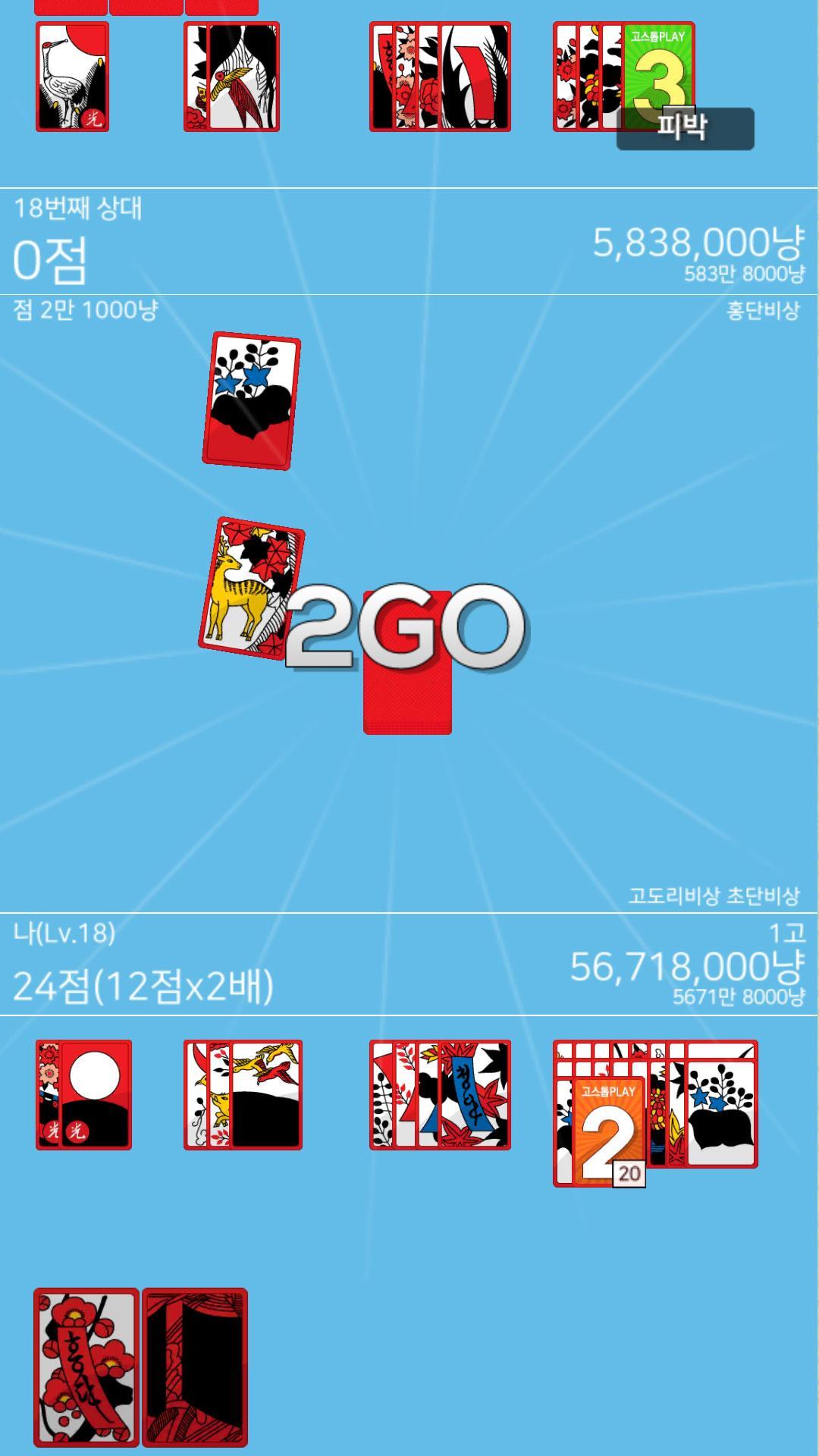
Task: Select the deer maple card on the table
Action: point(251,588)
